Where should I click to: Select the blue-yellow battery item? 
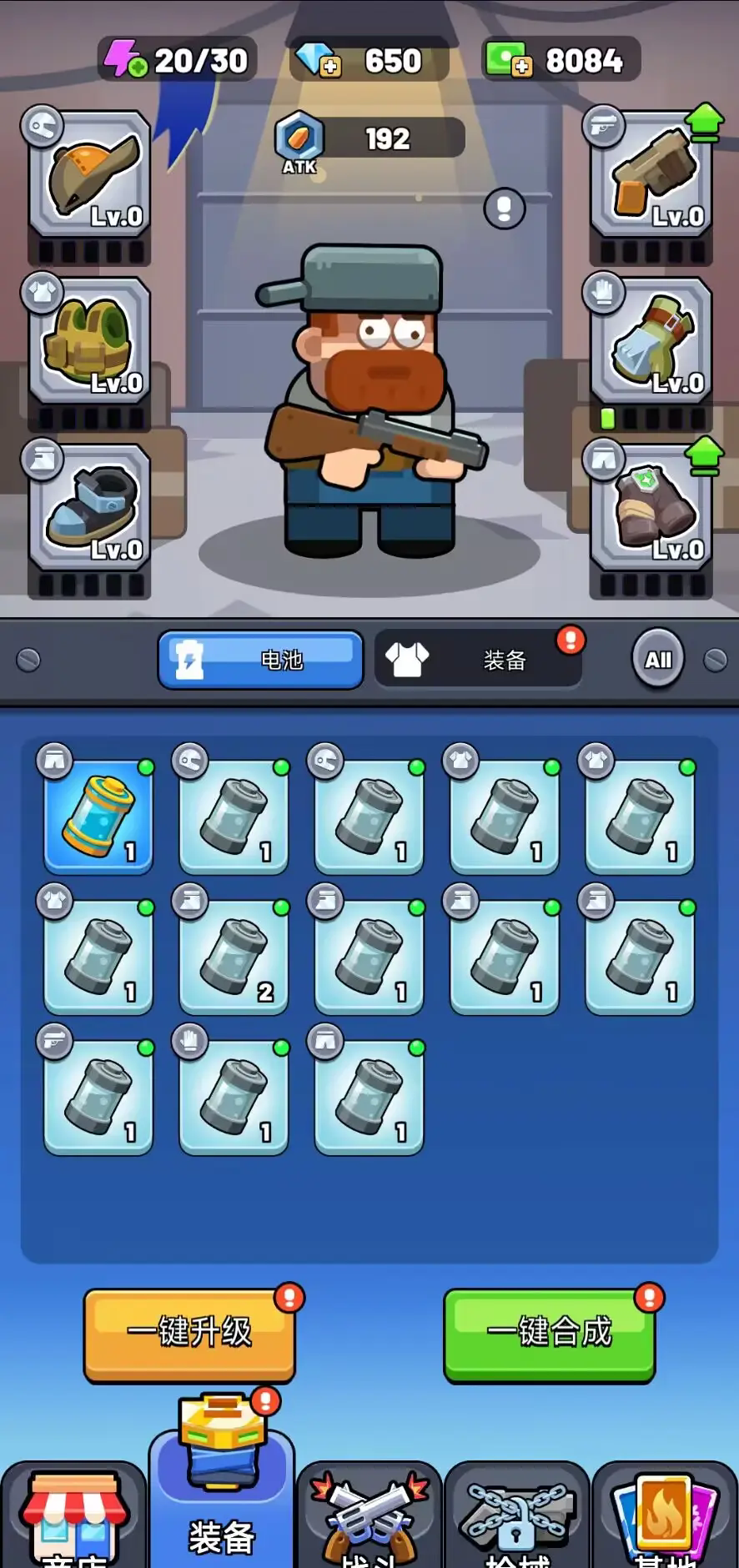click(98, 816)
